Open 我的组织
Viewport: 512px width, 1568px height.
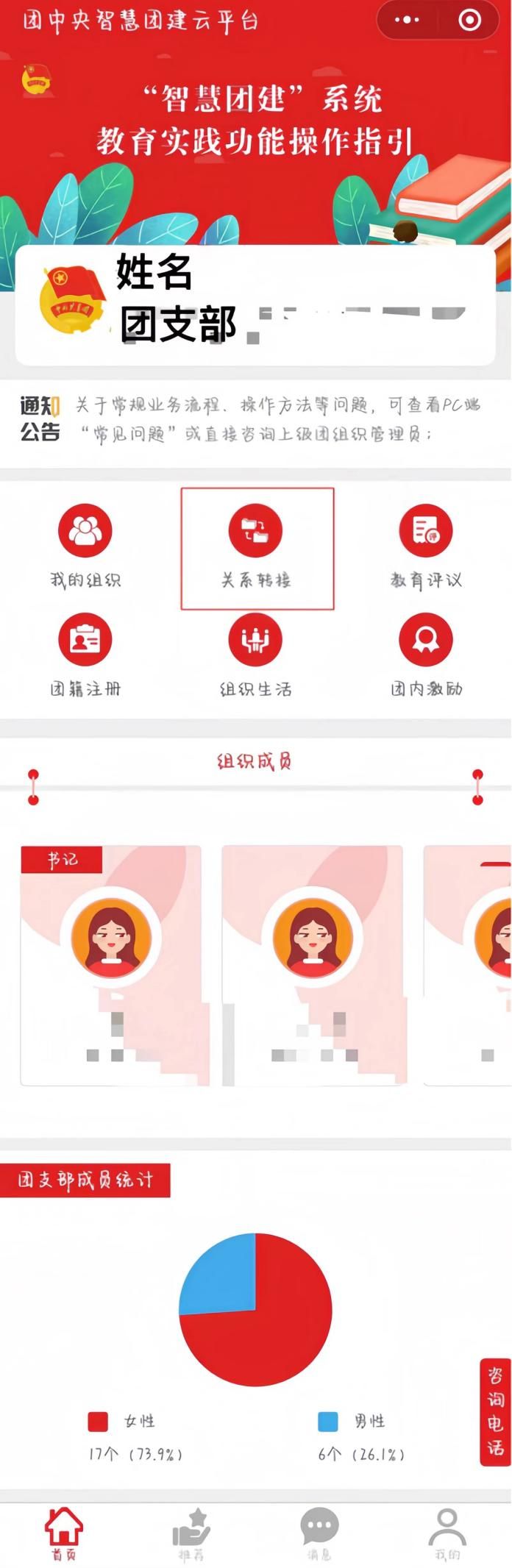(85, 546)
